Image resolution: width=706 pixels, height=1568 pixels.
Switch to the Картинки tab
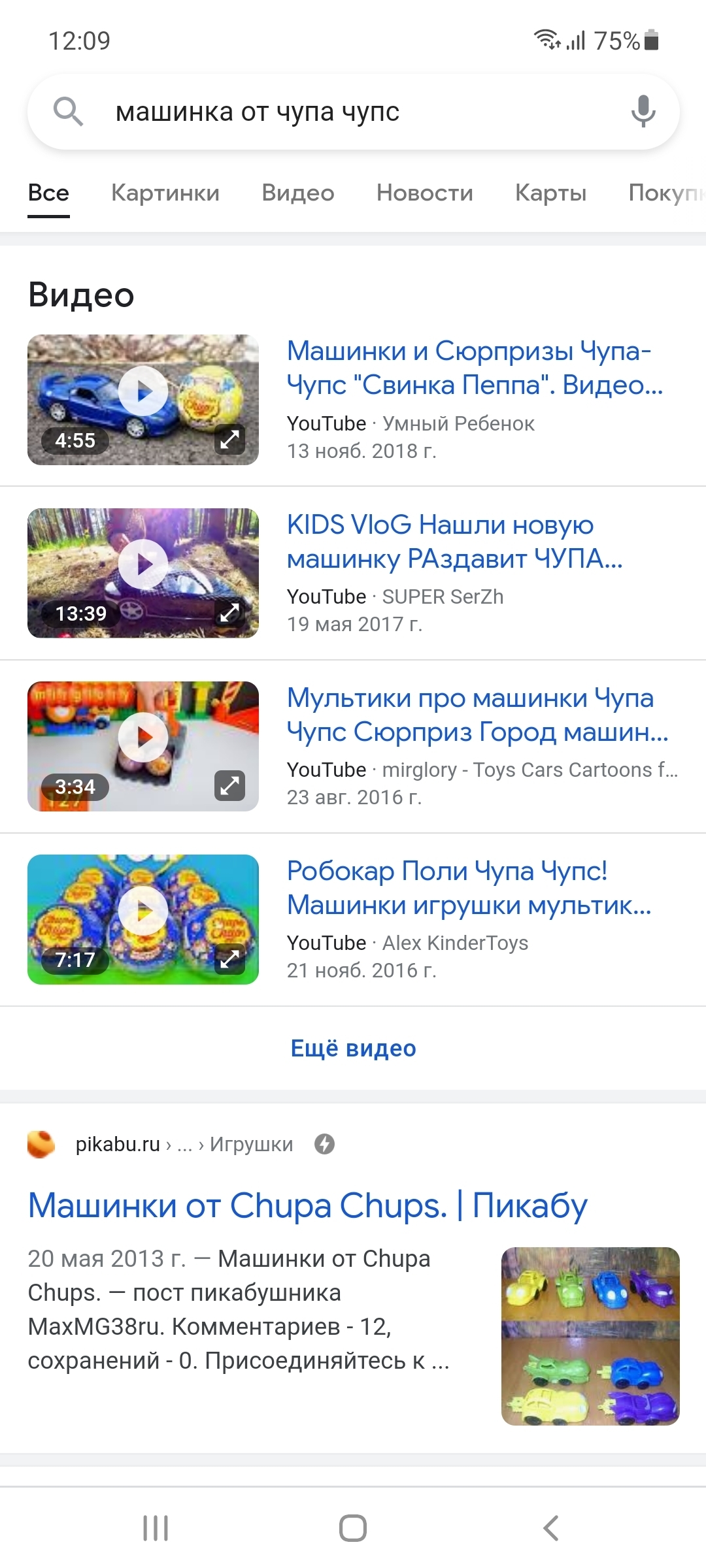pyautogui.click(x=165, y=193)
